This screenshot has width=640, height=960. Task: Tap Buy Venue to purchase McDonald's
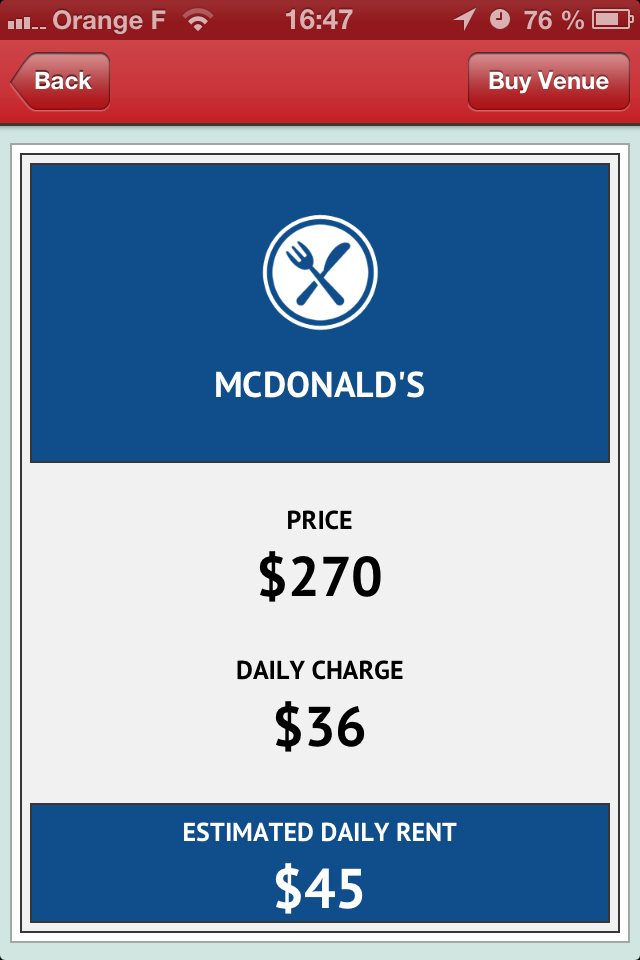coord(548,81)
